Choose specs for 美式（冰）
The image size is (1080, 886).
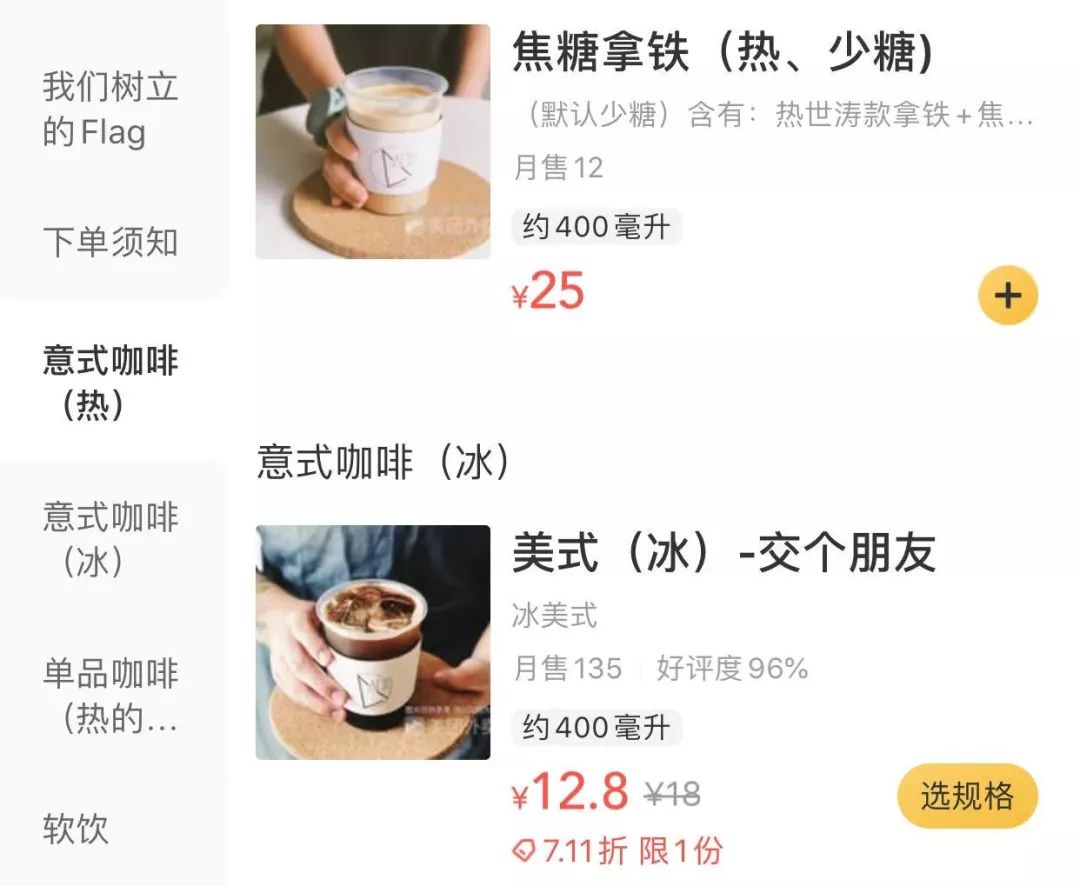click(967, 796)
